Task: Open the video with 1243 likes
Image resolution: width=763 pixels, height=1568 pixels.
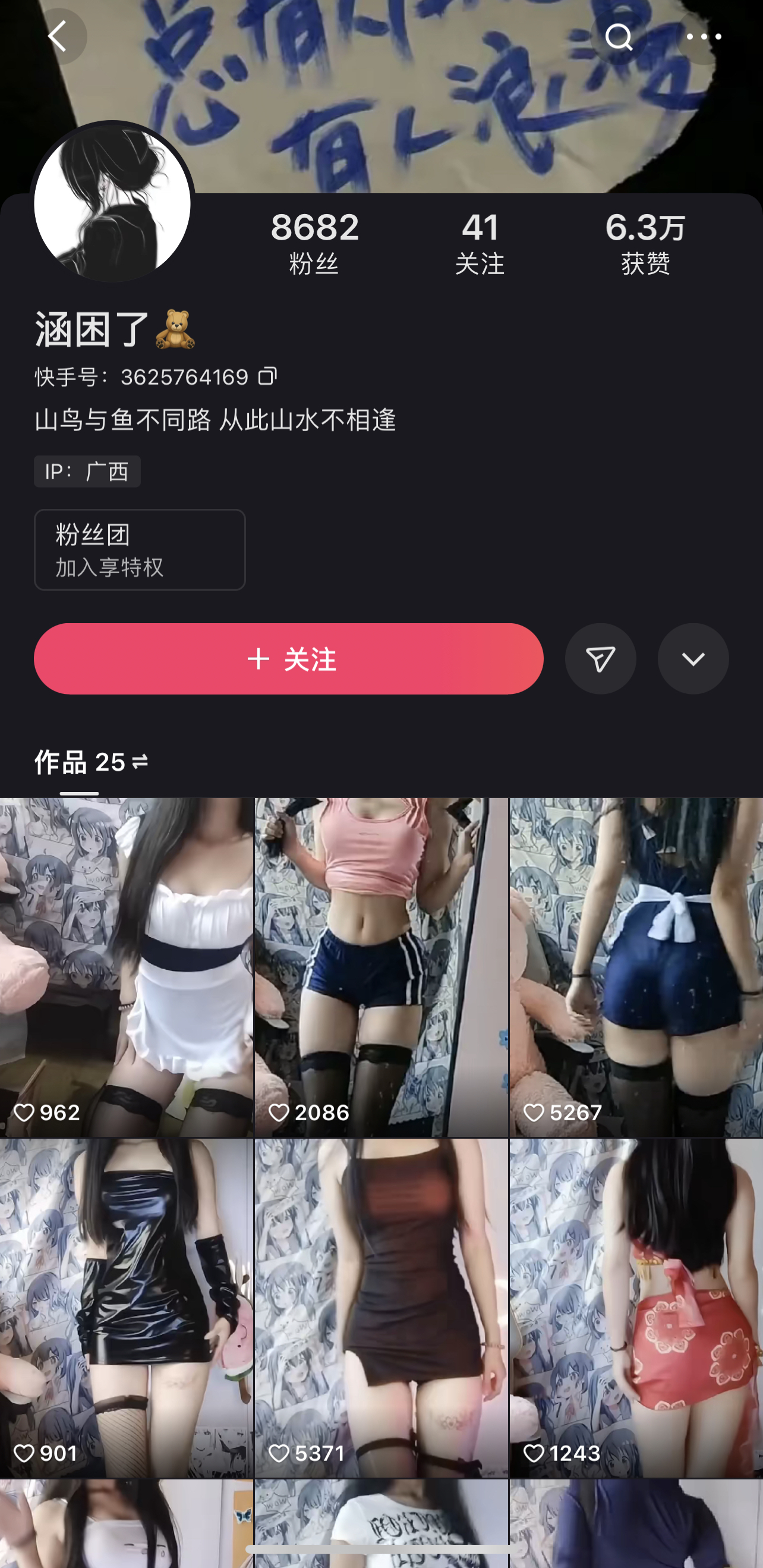Action: (636, 1308)
